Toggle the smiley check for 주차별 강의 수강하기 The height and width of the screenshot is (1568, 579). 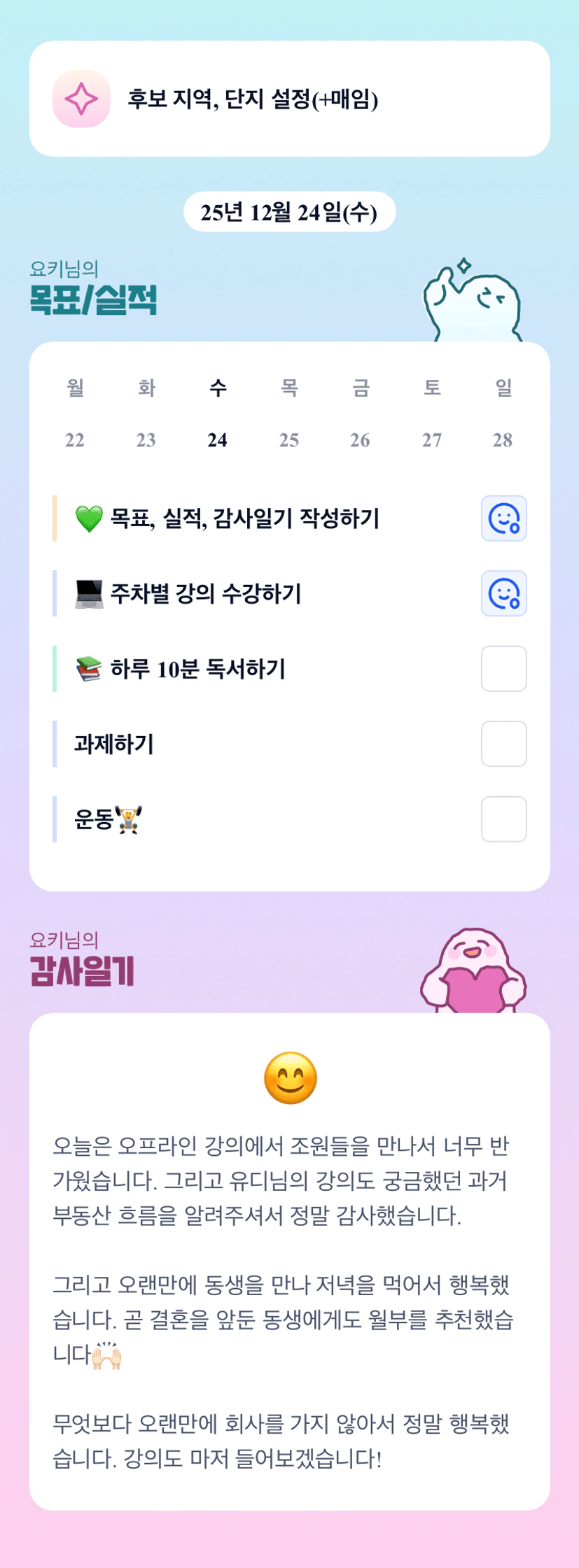503,593
